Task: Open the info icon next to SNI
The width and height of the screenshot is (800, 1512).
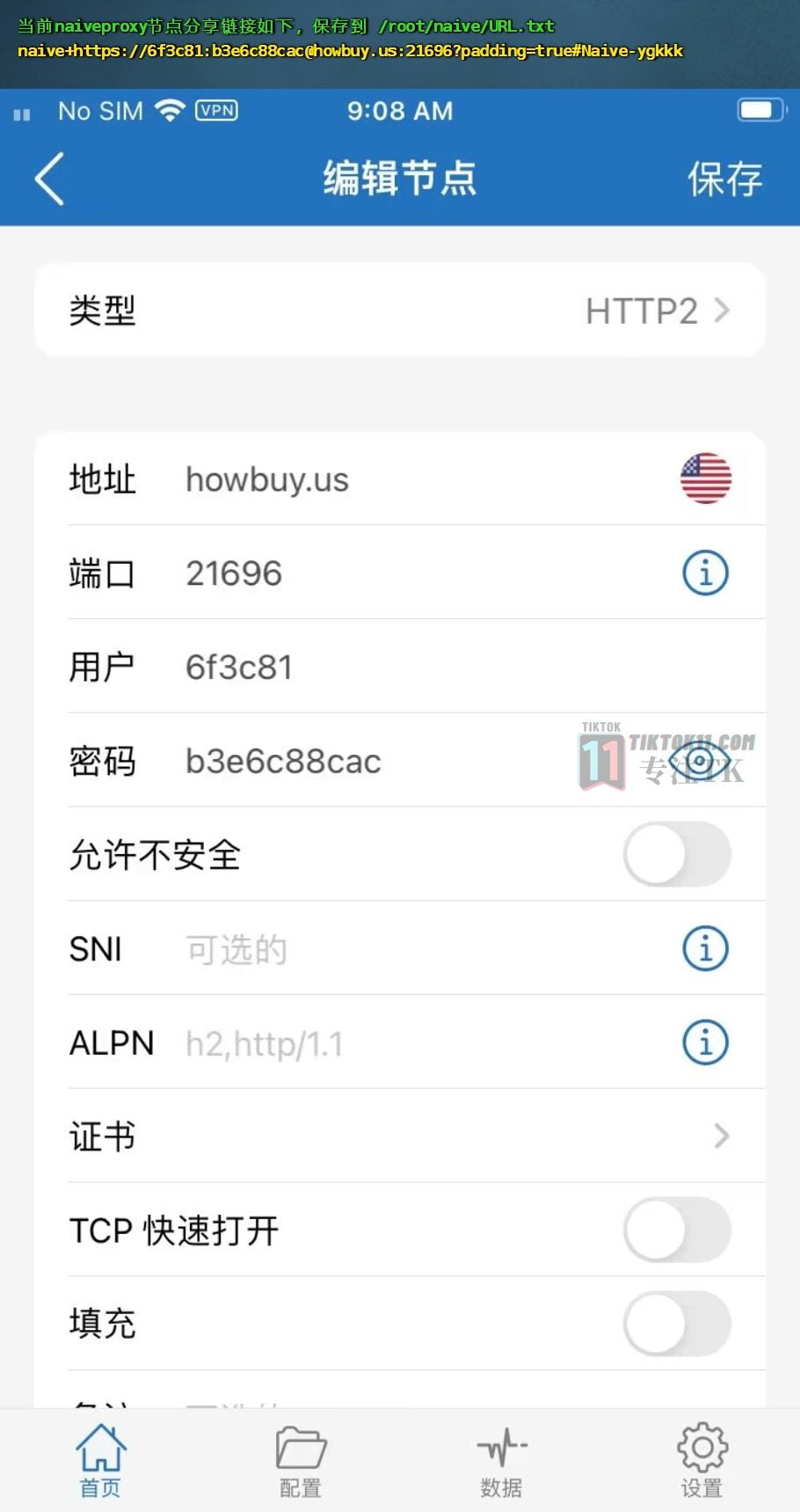Action: 705,948
